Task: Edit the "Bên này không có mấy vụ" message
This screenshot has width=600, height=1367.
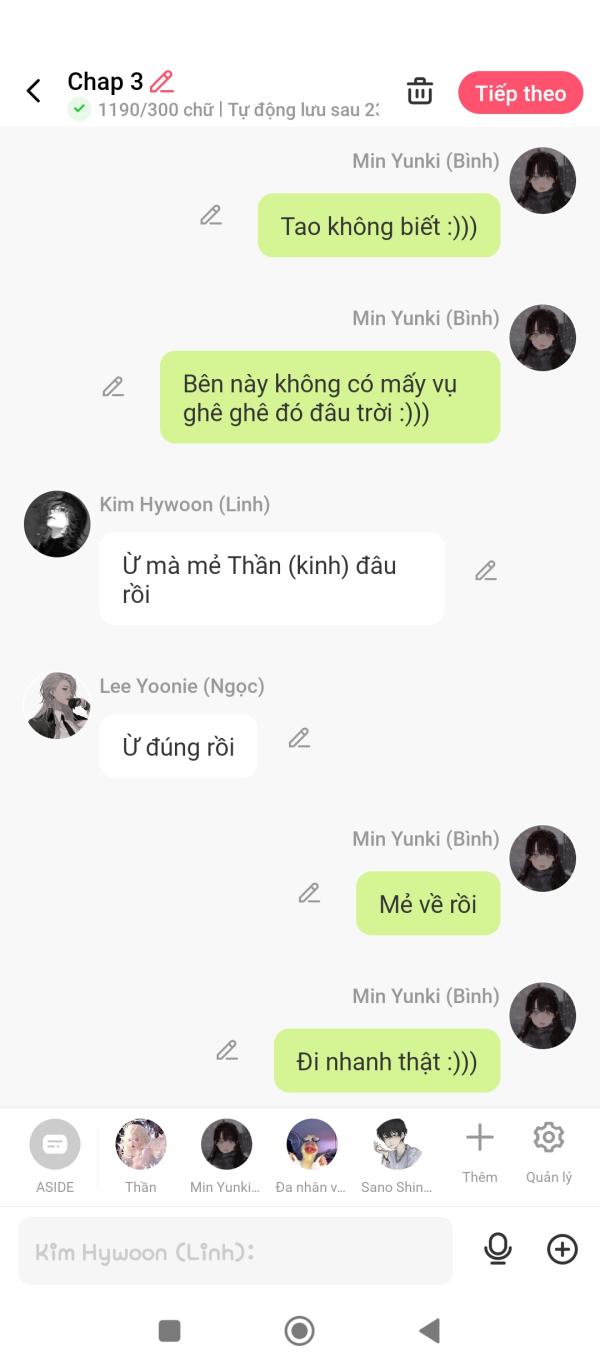Action: (x=113, y=387)
